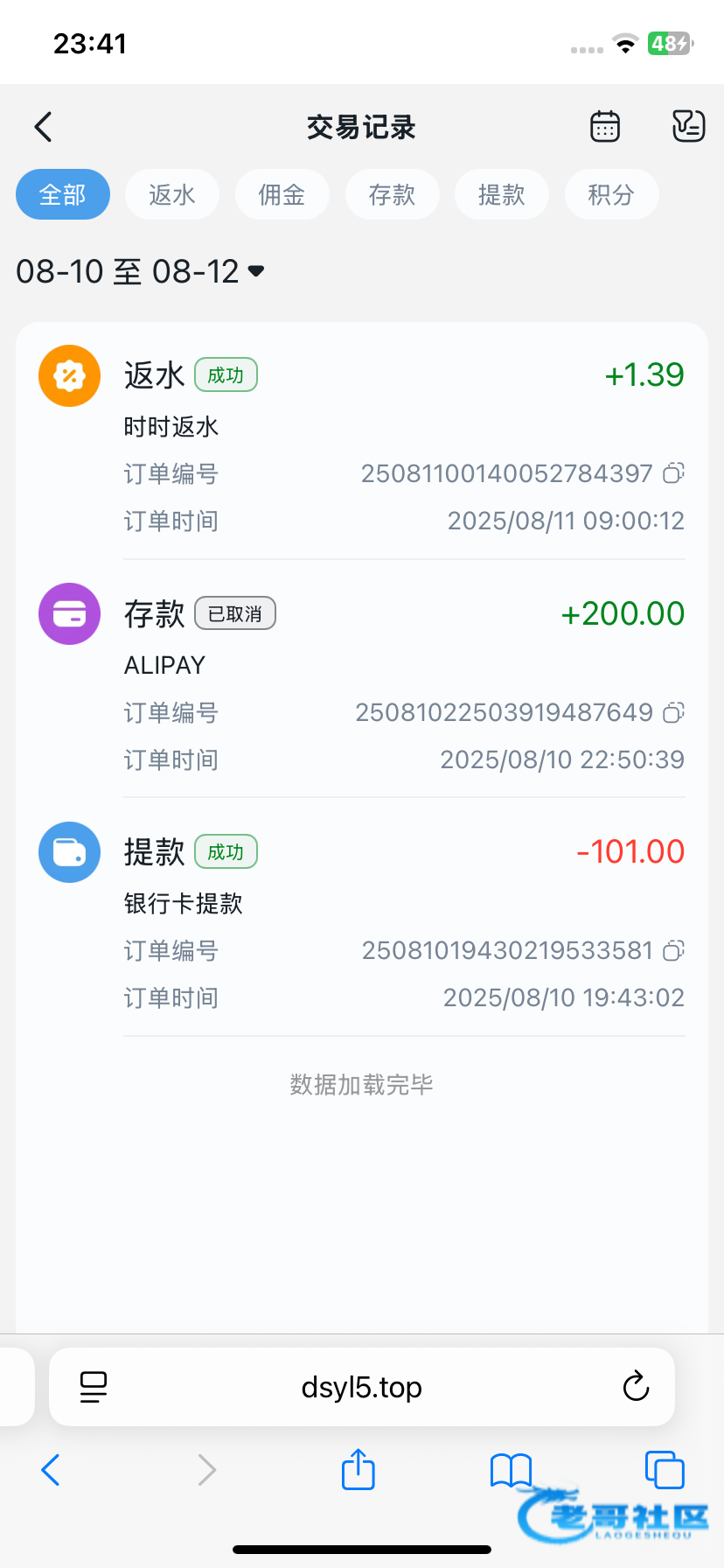Open the customer service icon in header
This screenshot has height=1568, width=724.
(x=688, y=127)
